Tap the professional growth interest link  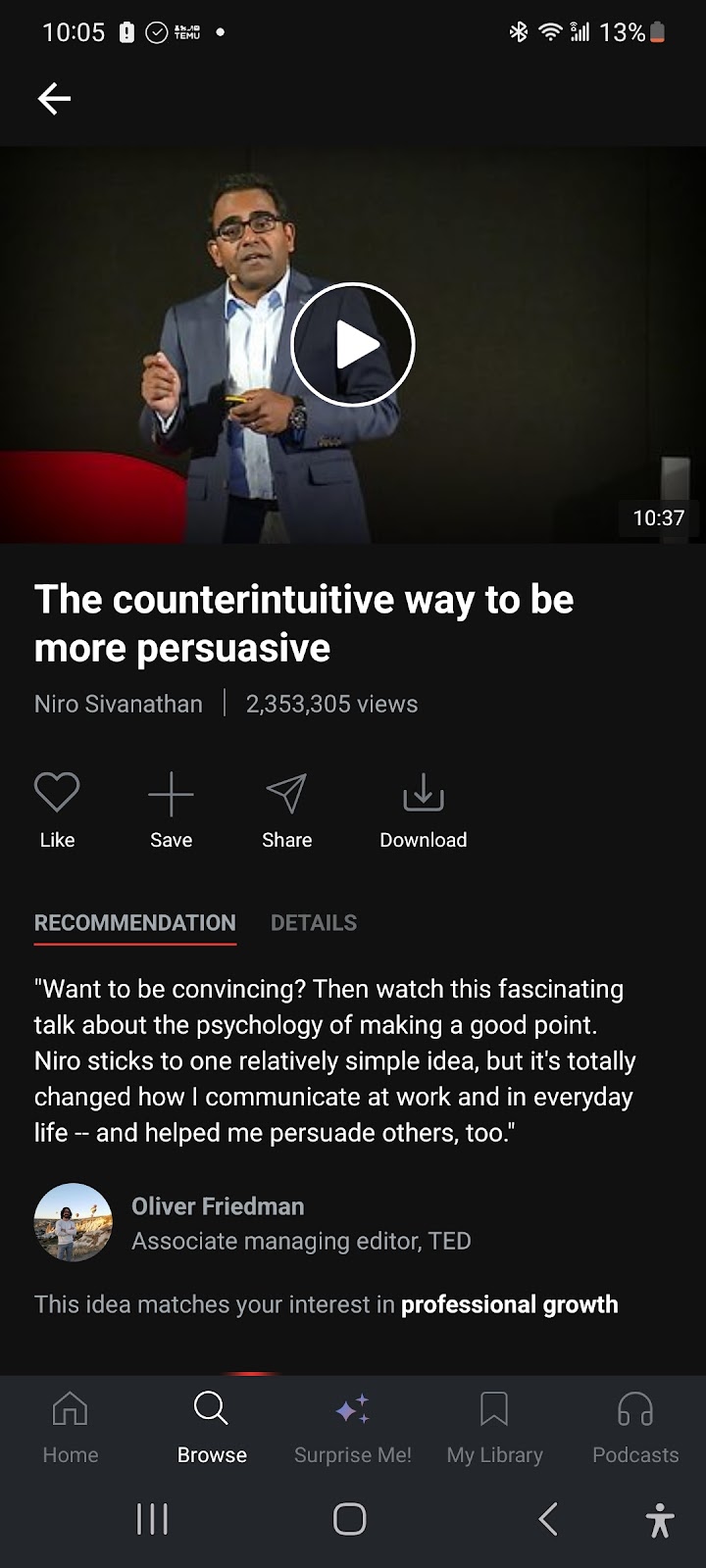pyautogui.click(x=509, y=1304)
